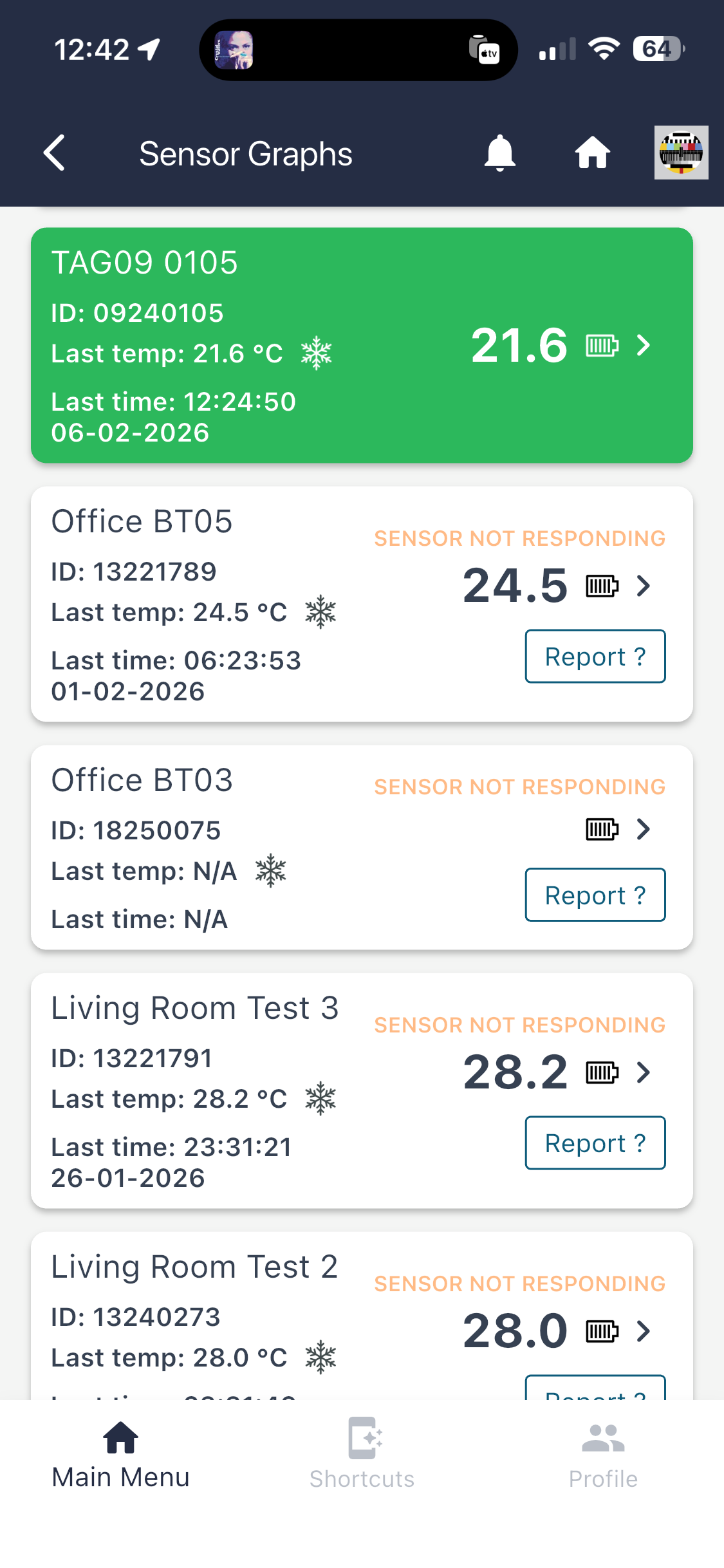
Task: Switch to the Main Menu tab
Action: coord(121,1456)
